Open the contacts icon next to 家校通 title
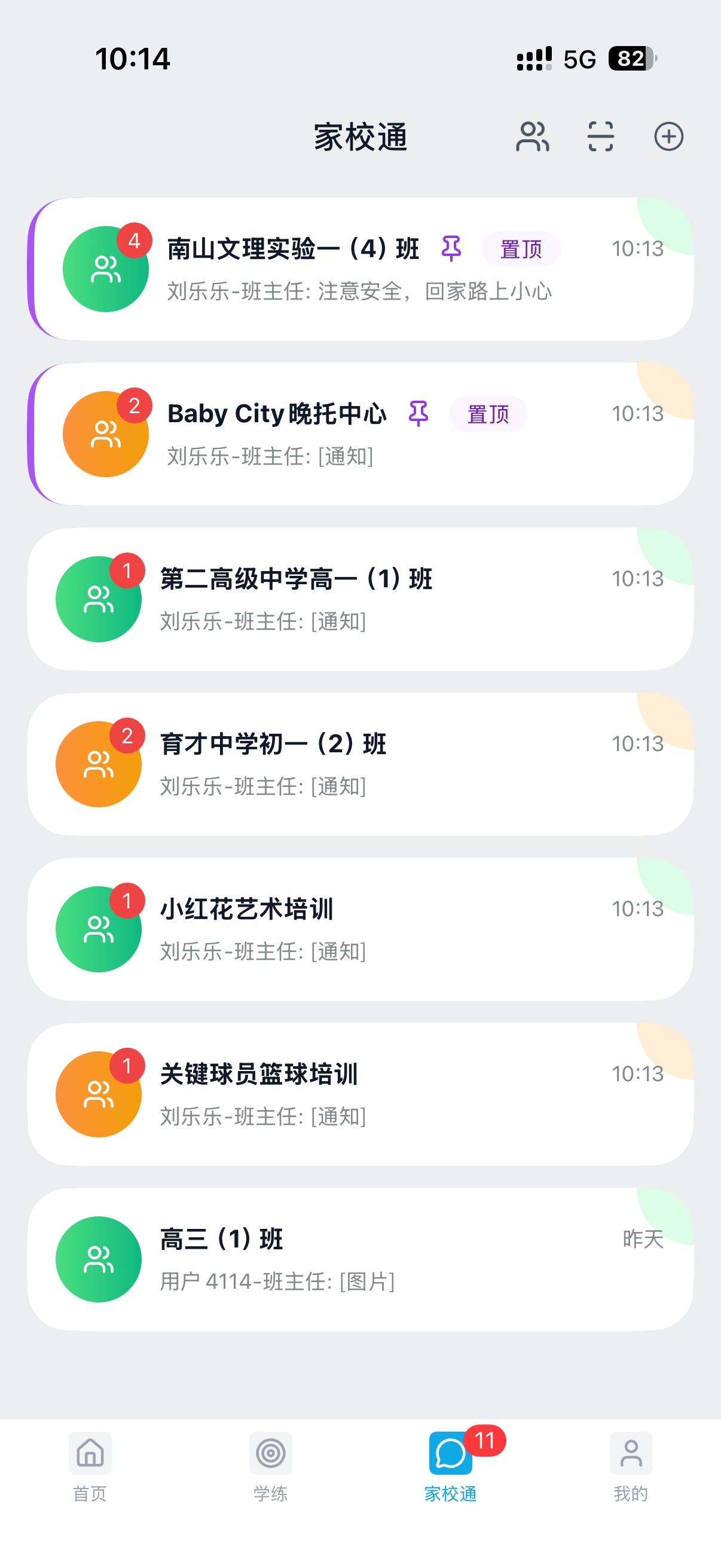Screen dimensions: 721x1568 pyautogui.click(x=533, y=137)
